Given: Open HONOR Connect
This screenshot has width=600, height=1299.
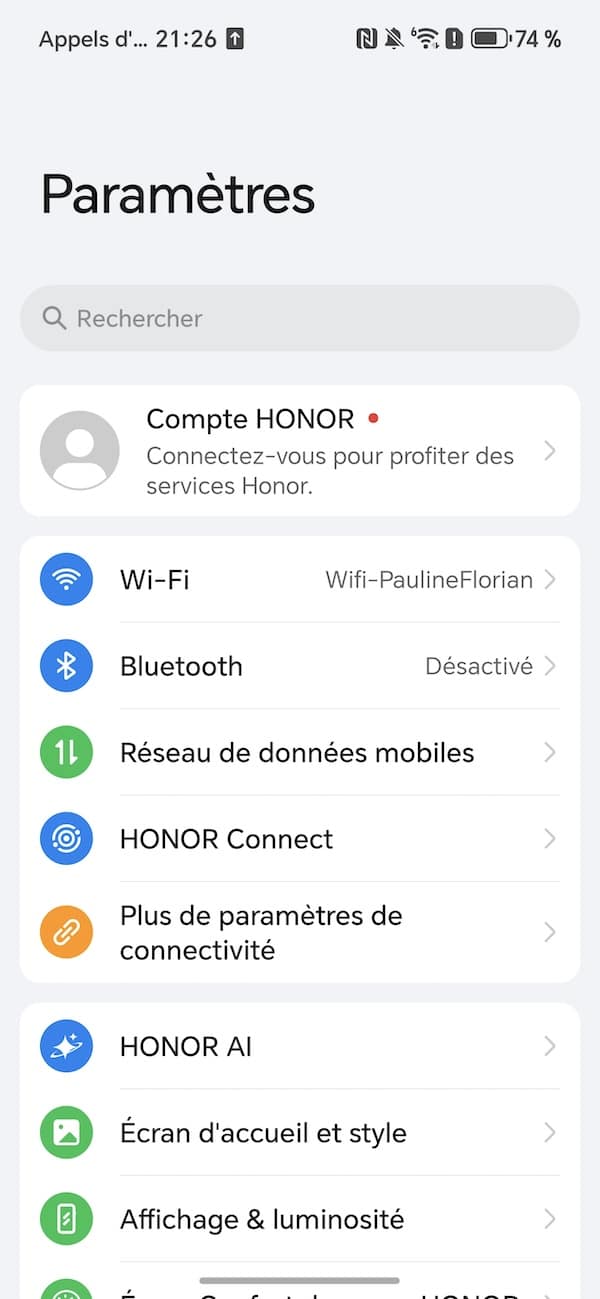Looking at the screenshot, I should click(300, 839).
